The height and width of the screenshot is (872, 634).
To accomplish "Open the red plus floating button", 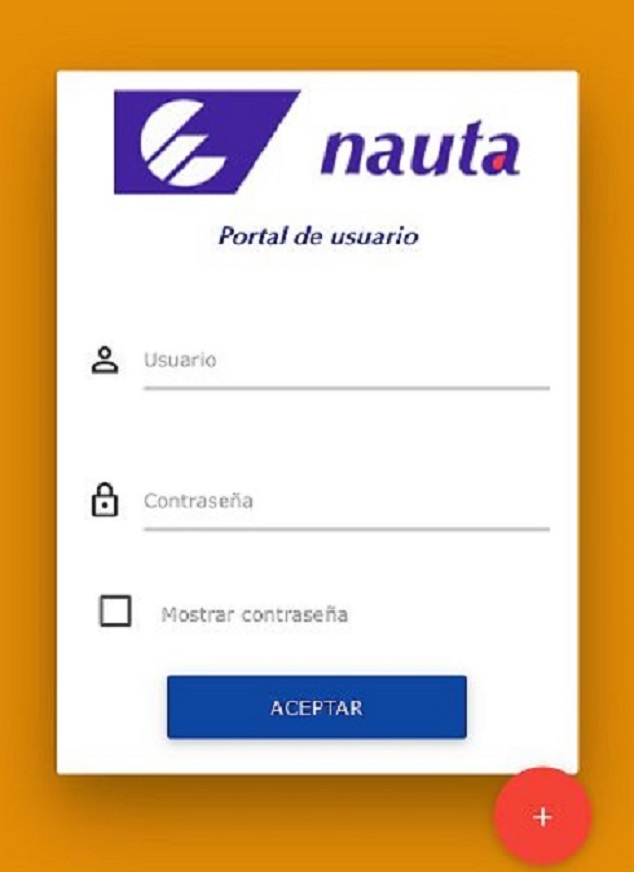I will (x=542, y=817).
